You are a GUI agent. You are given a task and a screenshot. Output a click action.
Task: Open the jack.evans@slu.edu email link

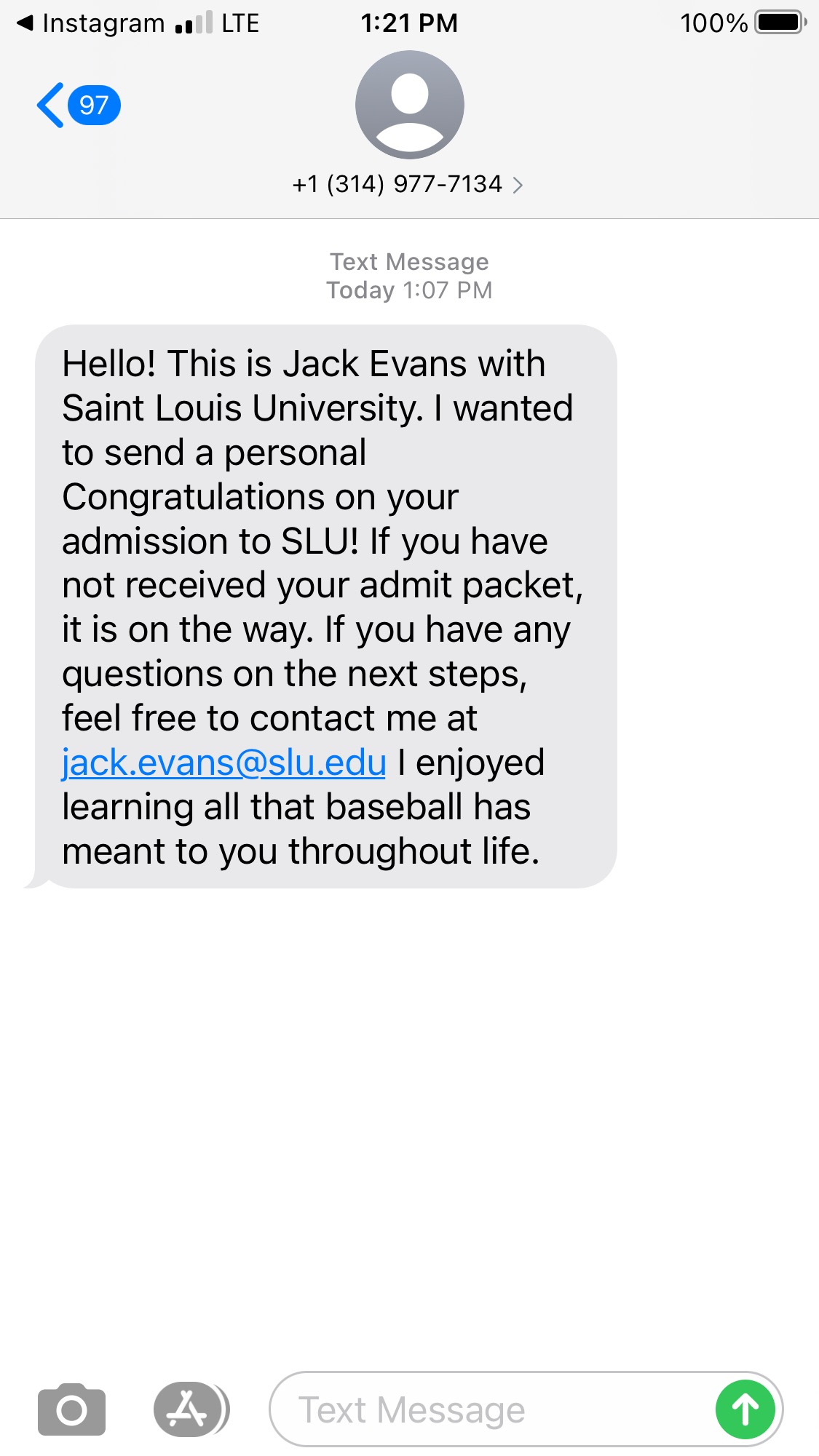click(x=223, y=763)
